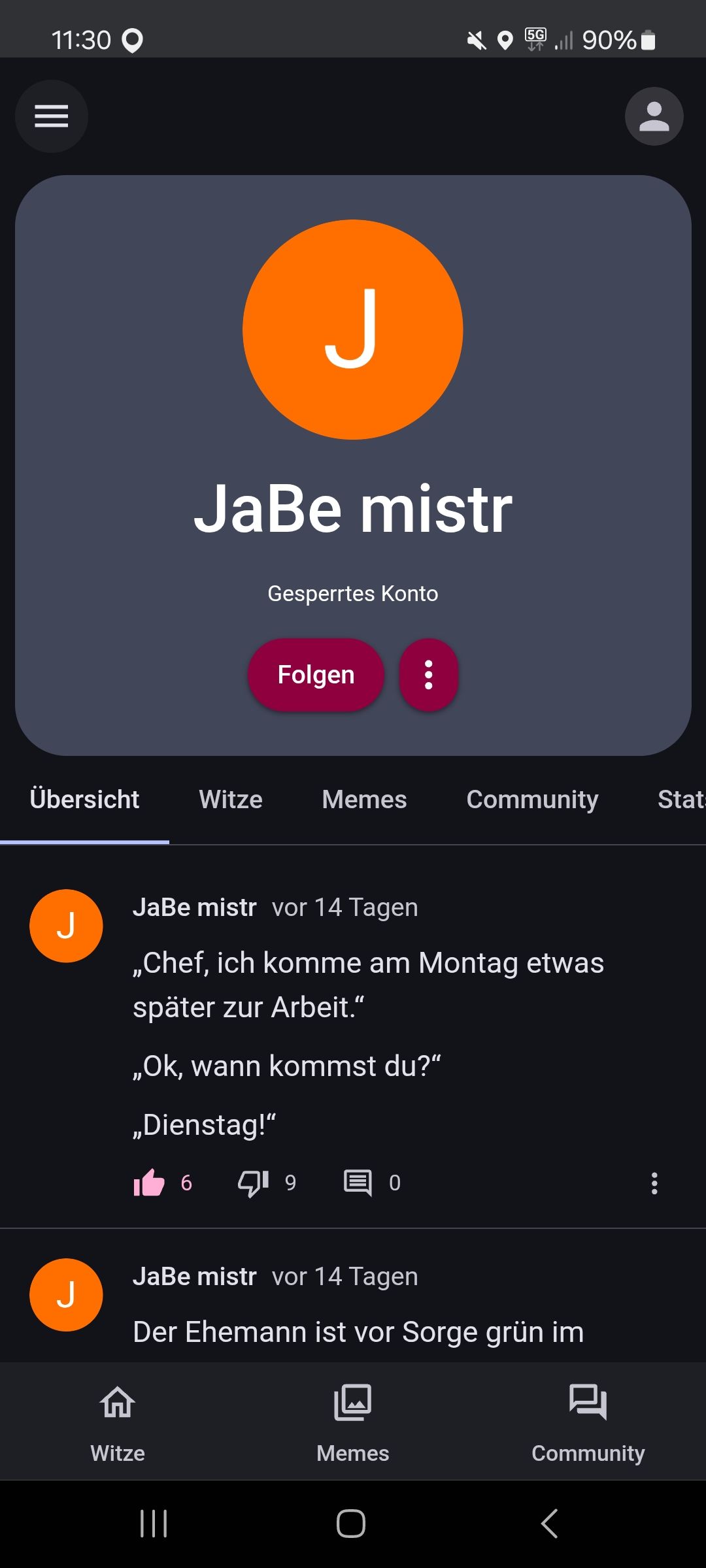Show the Community profile tab
The width and height of the screenshot is (706, 1568).
click(x=532, y=800)
